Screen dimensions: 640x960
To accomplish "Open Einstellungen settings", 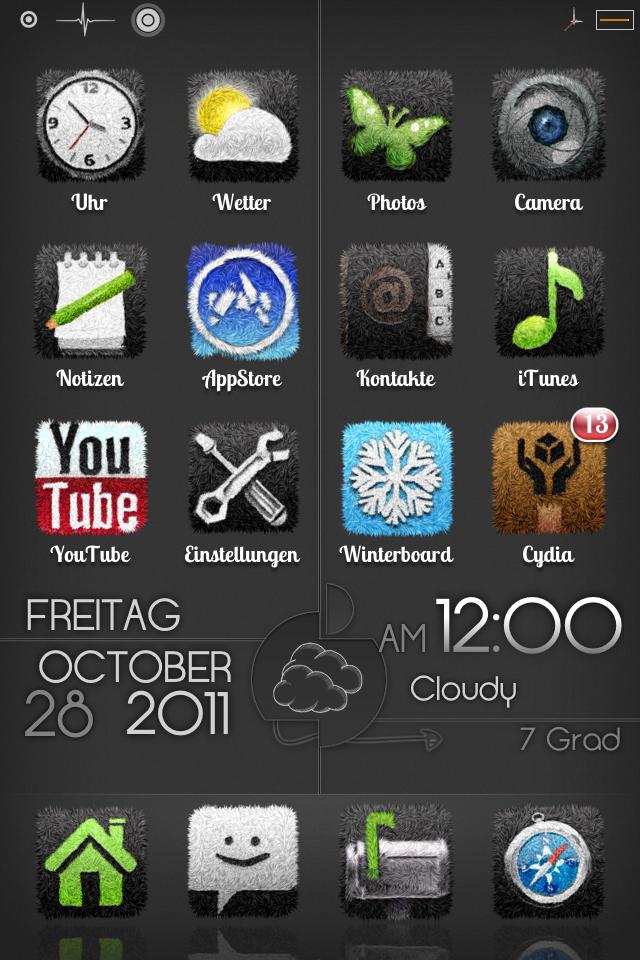I will click(x=242, y=478).
